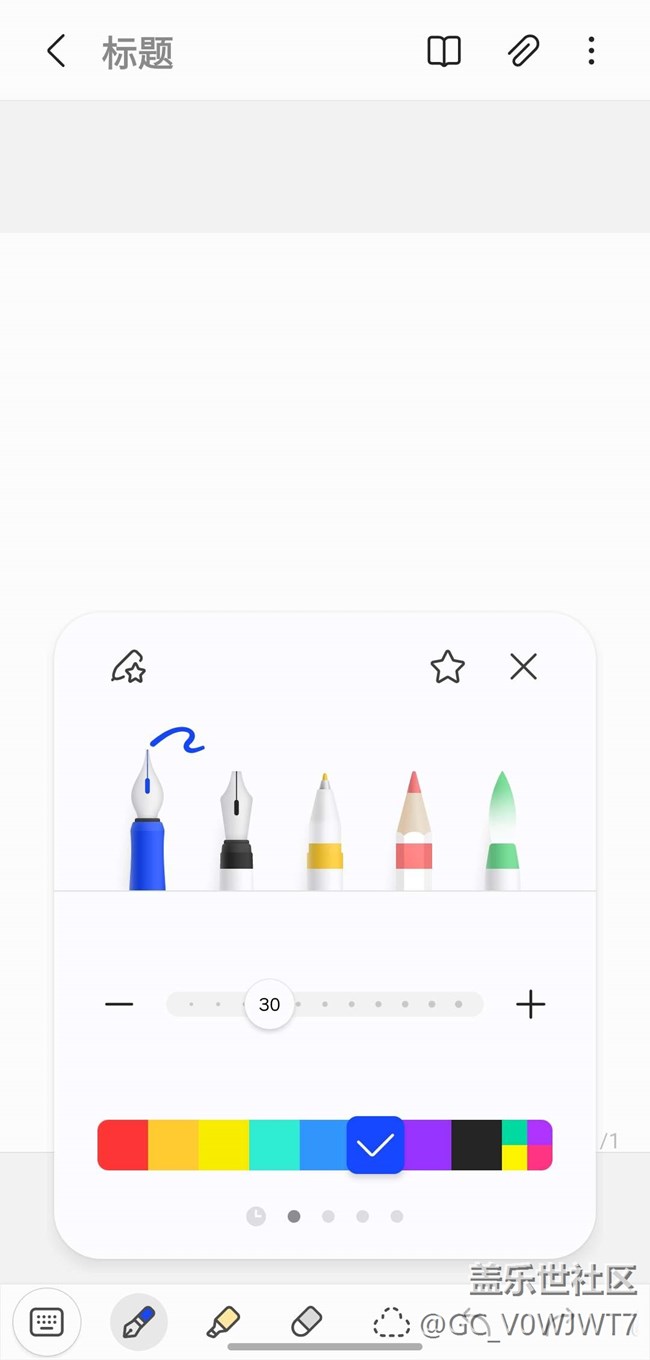Tap the 标题 title field

138,52
